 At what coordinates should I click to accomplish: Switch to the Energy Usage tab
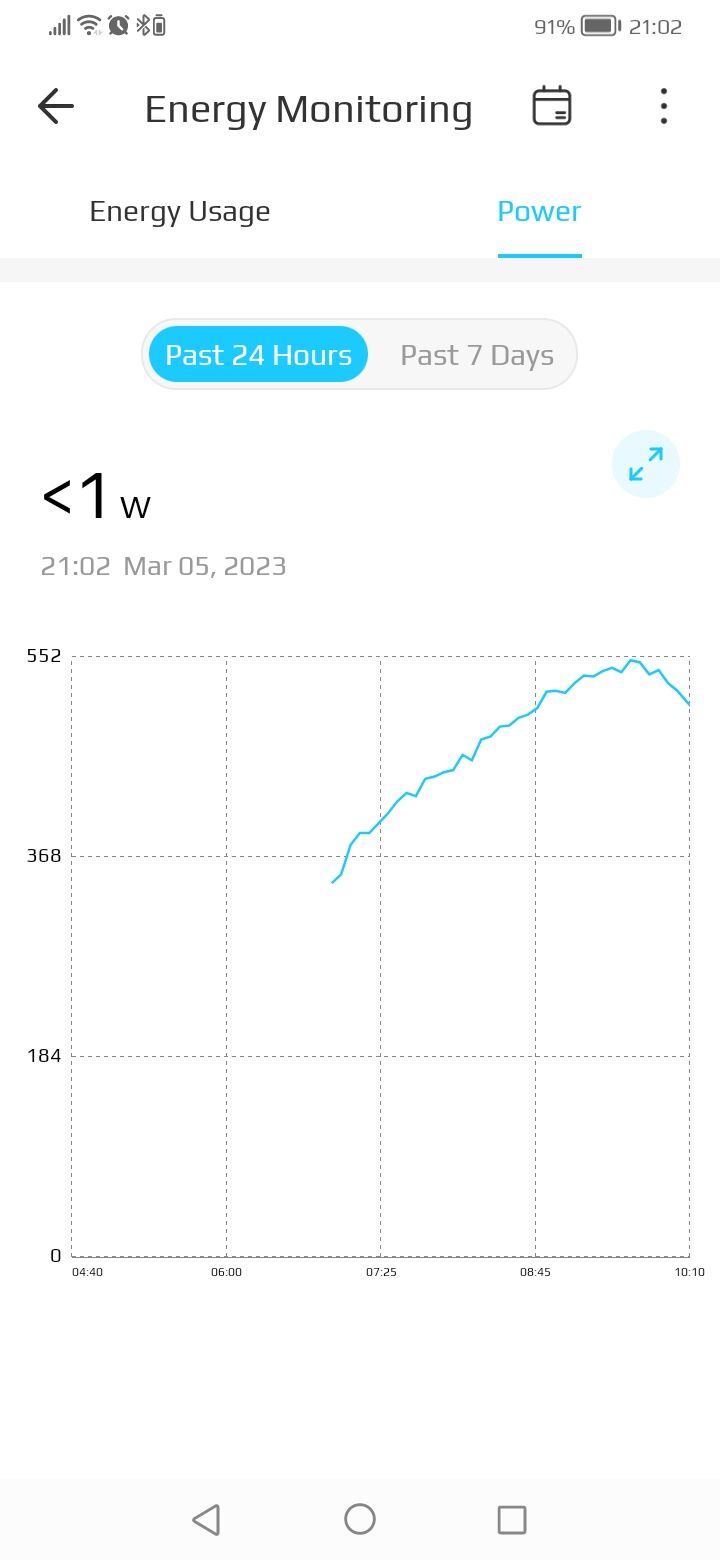[x=180, y=212]
